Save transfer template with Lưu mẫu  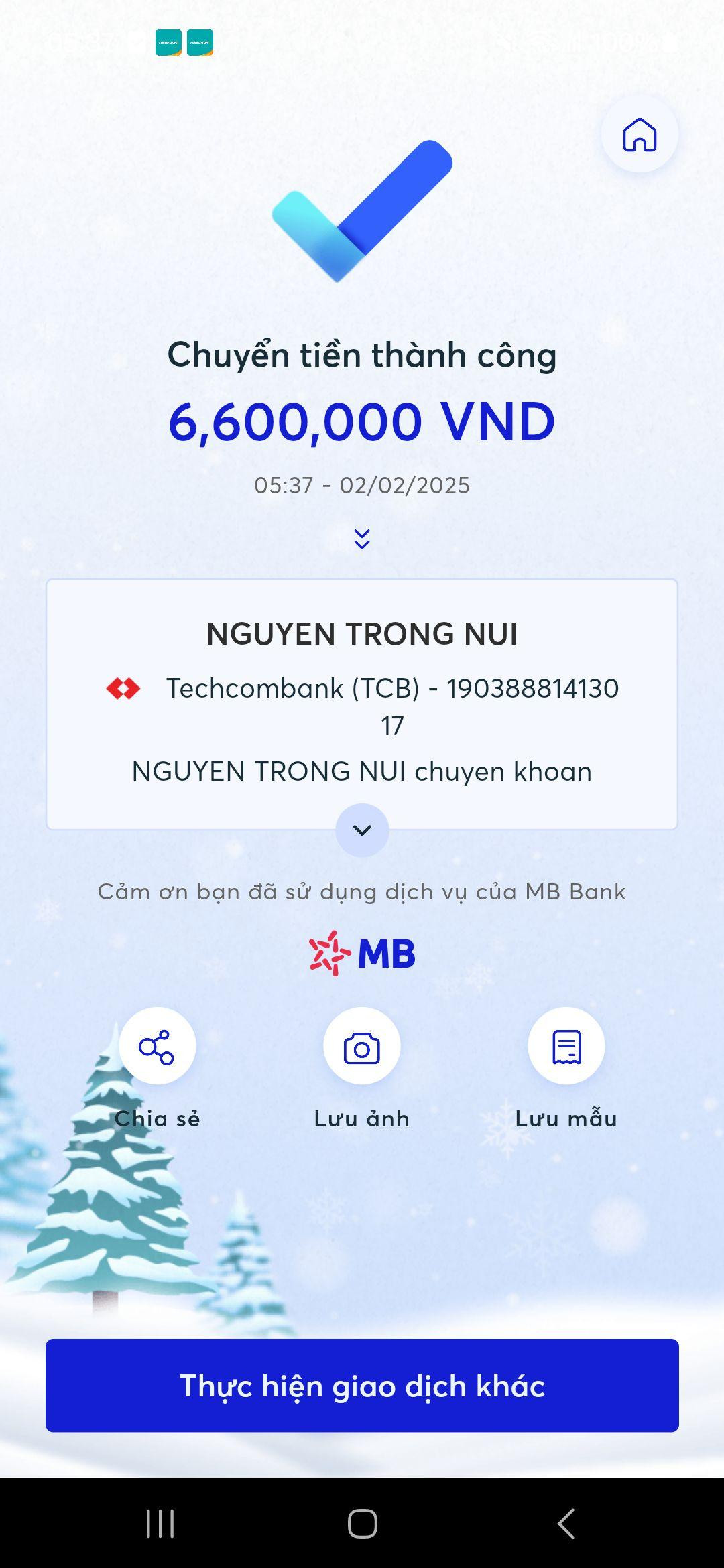566,1047
